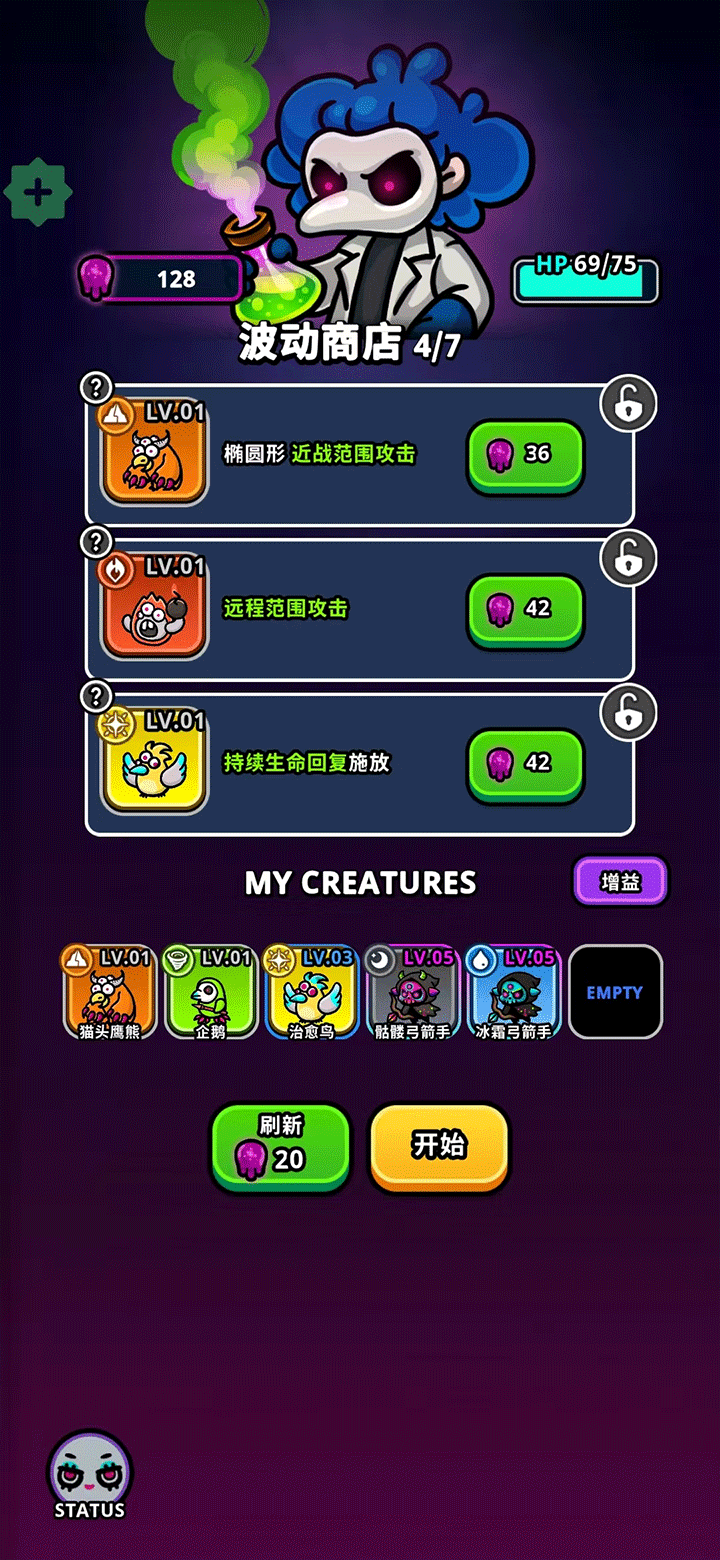Open help for the ranged attack offer
The image size is (720, 1560).
96,543
